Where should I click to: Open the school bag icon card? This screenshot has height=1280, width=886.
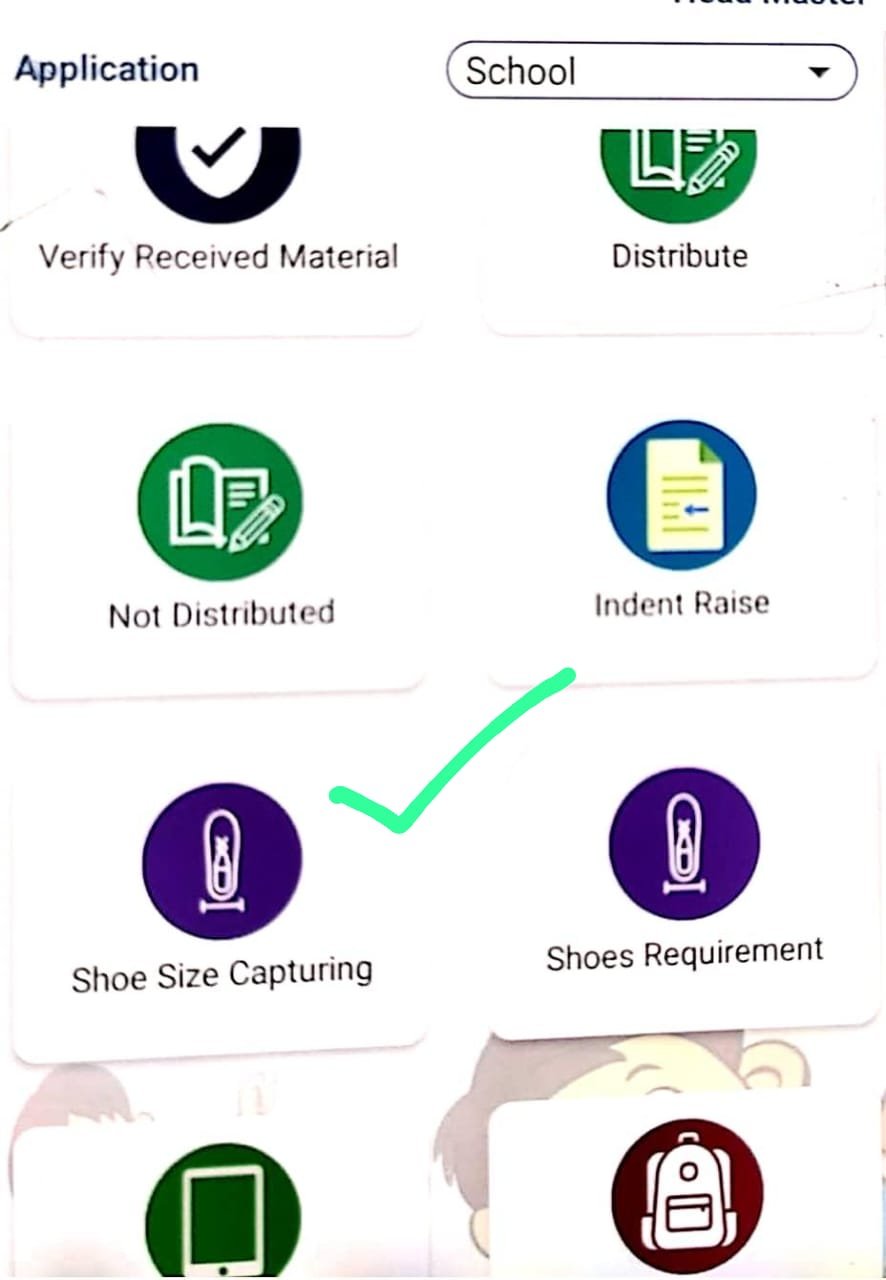[x=685, y=1195]
